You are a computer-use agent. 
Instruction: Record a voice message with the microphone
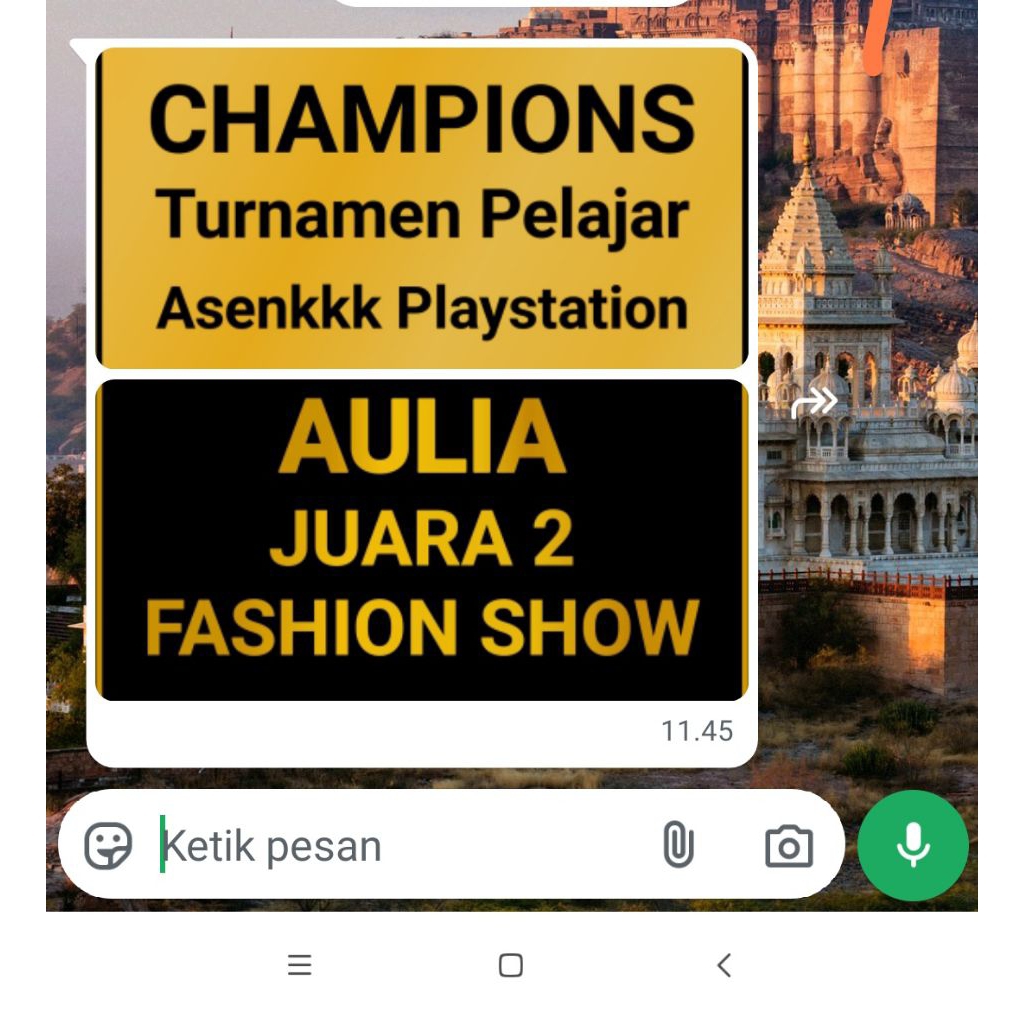click(912, 846)
